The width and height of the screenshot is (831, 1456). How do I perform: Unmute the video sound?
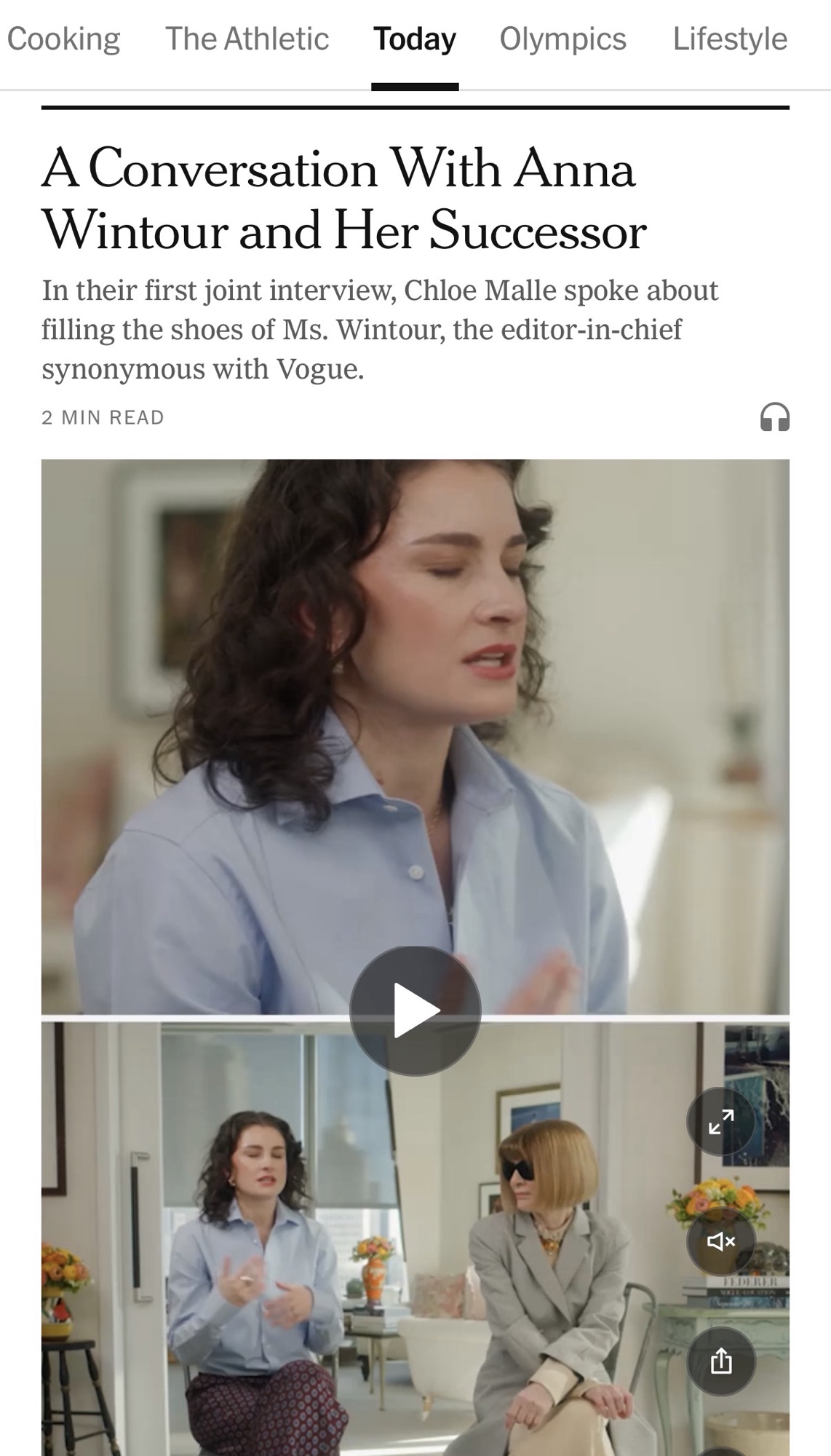coord(720,1241)
